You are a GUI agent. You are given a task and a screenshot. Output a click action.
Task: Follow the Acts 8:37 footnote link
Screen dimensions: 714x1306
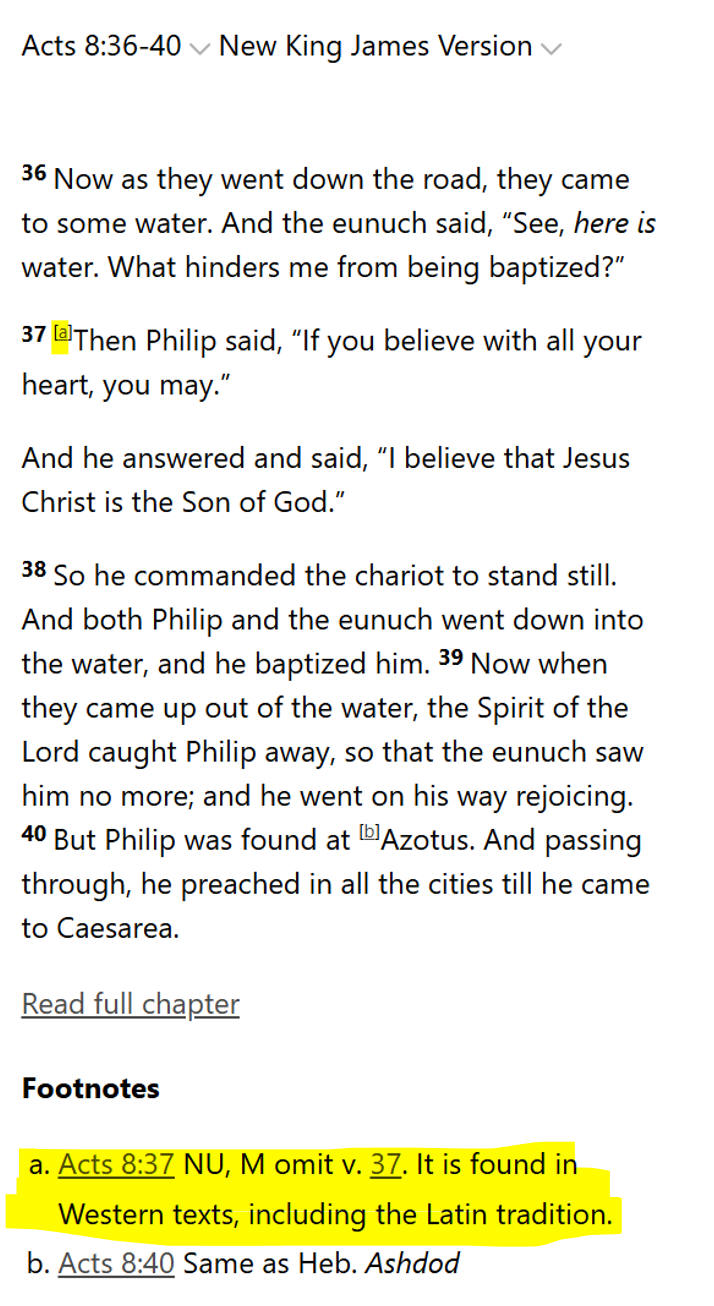[116, 1165]
